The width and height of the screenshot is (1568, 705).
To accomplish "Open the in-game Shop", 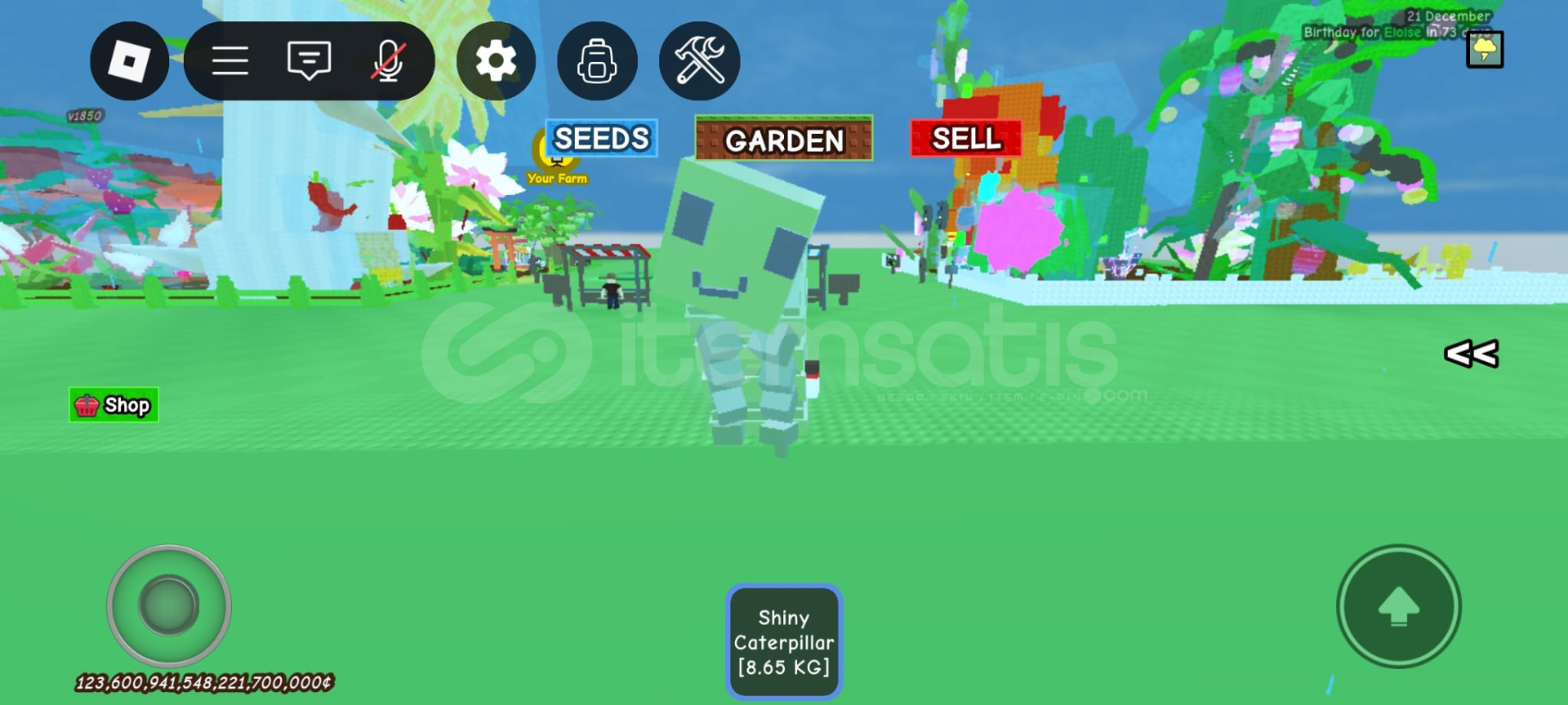I will point(114,405).
